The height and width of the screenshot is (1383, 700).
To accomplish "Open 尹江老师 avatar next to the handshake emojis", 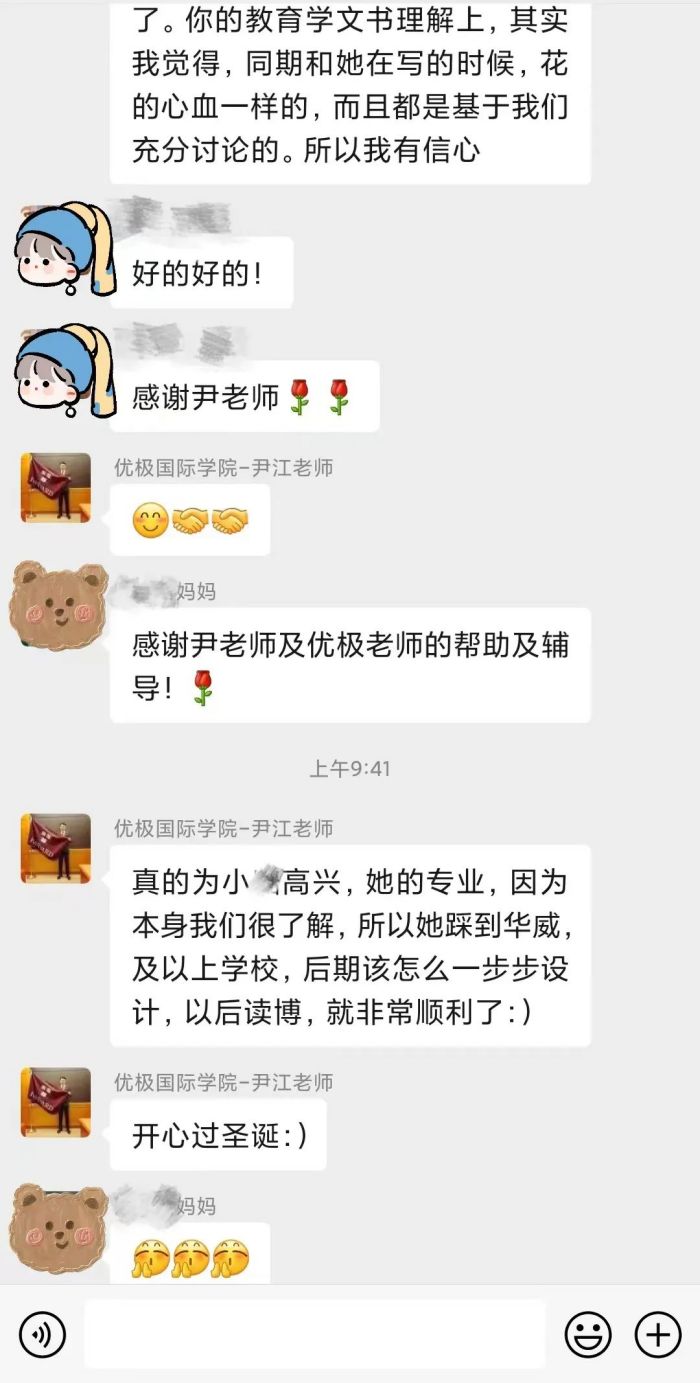I will coord(56,487).
